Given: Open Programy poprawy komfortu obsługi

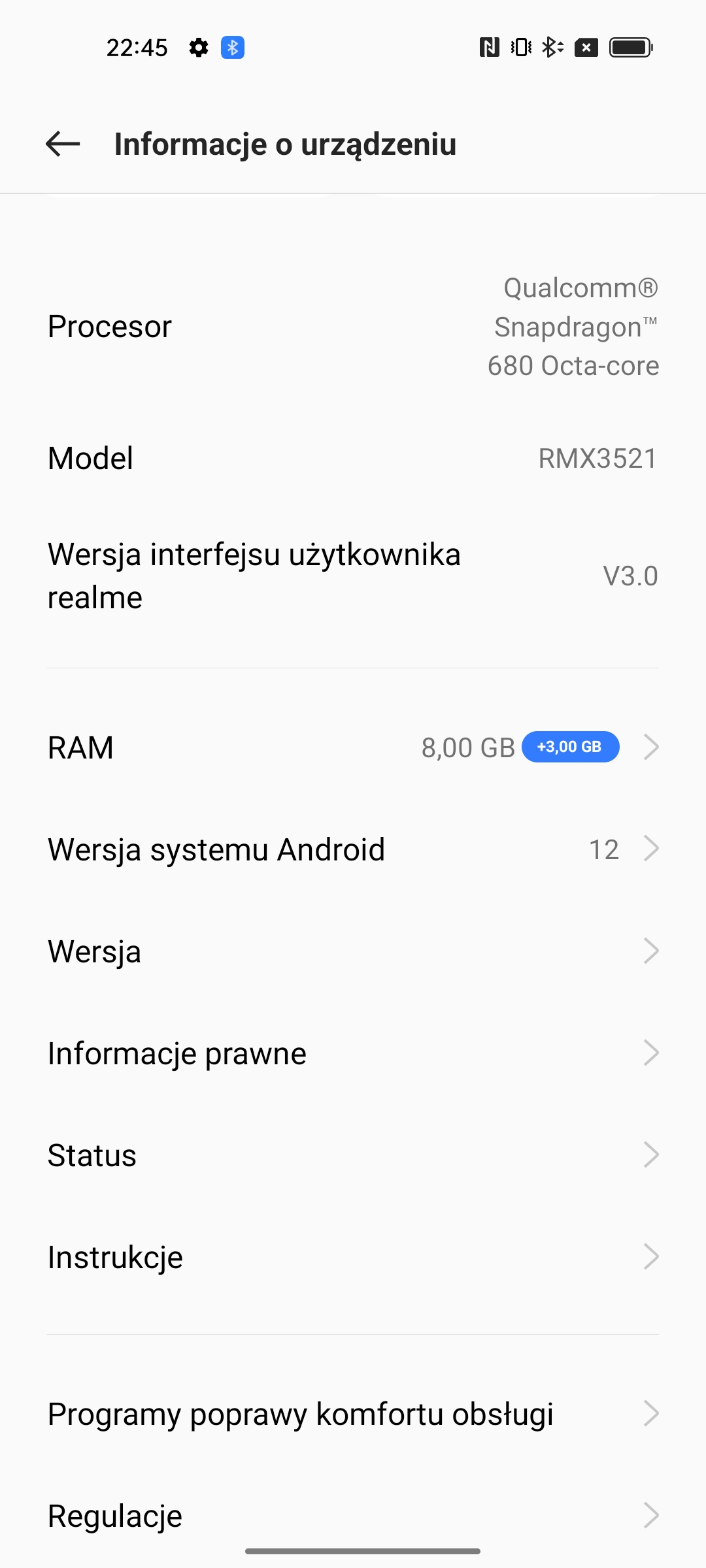Looking at the screenshot, I should tap(353, 1414).
